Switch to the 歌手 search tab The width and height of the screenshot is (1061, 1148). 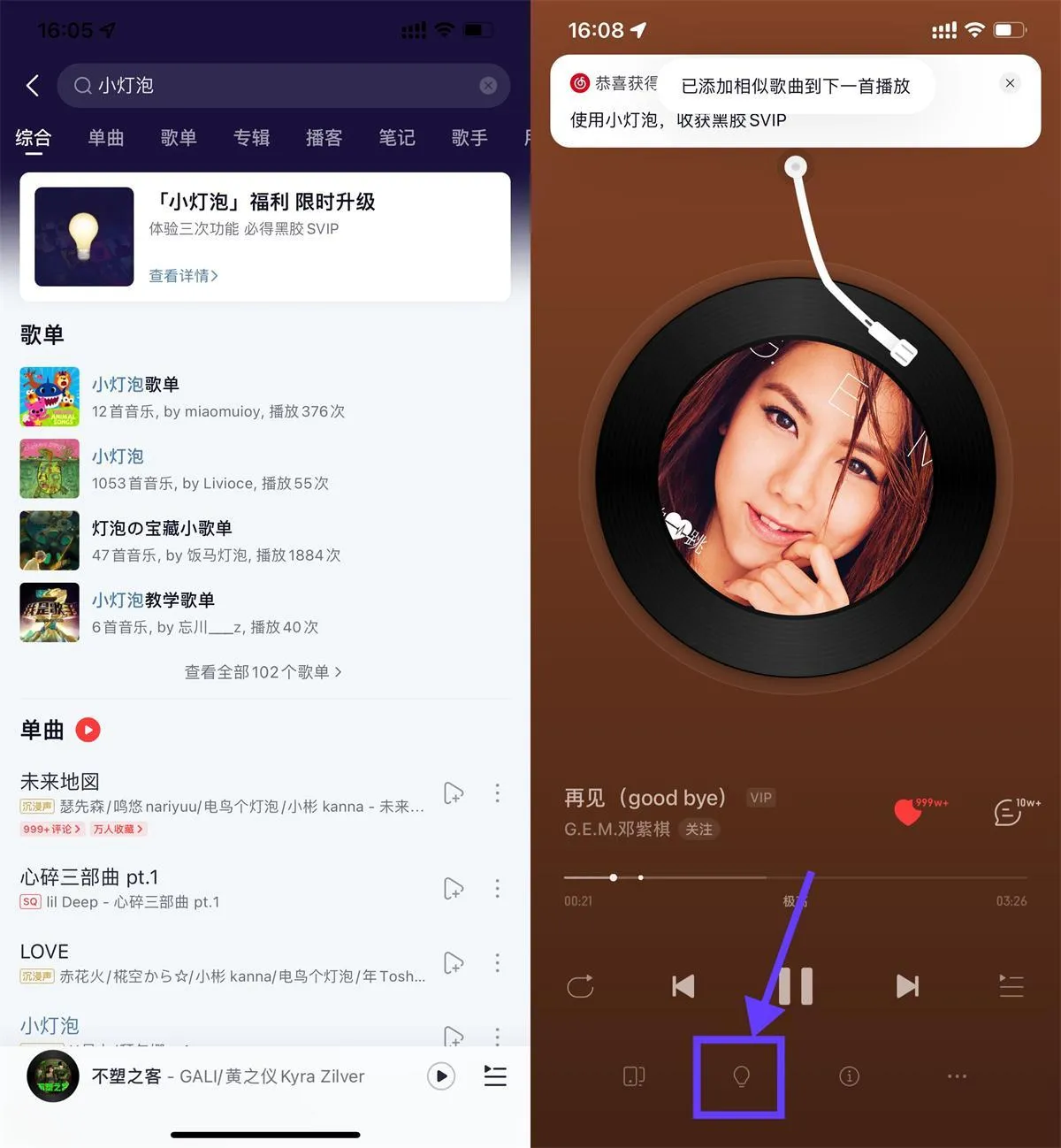(x=469, y=138)
